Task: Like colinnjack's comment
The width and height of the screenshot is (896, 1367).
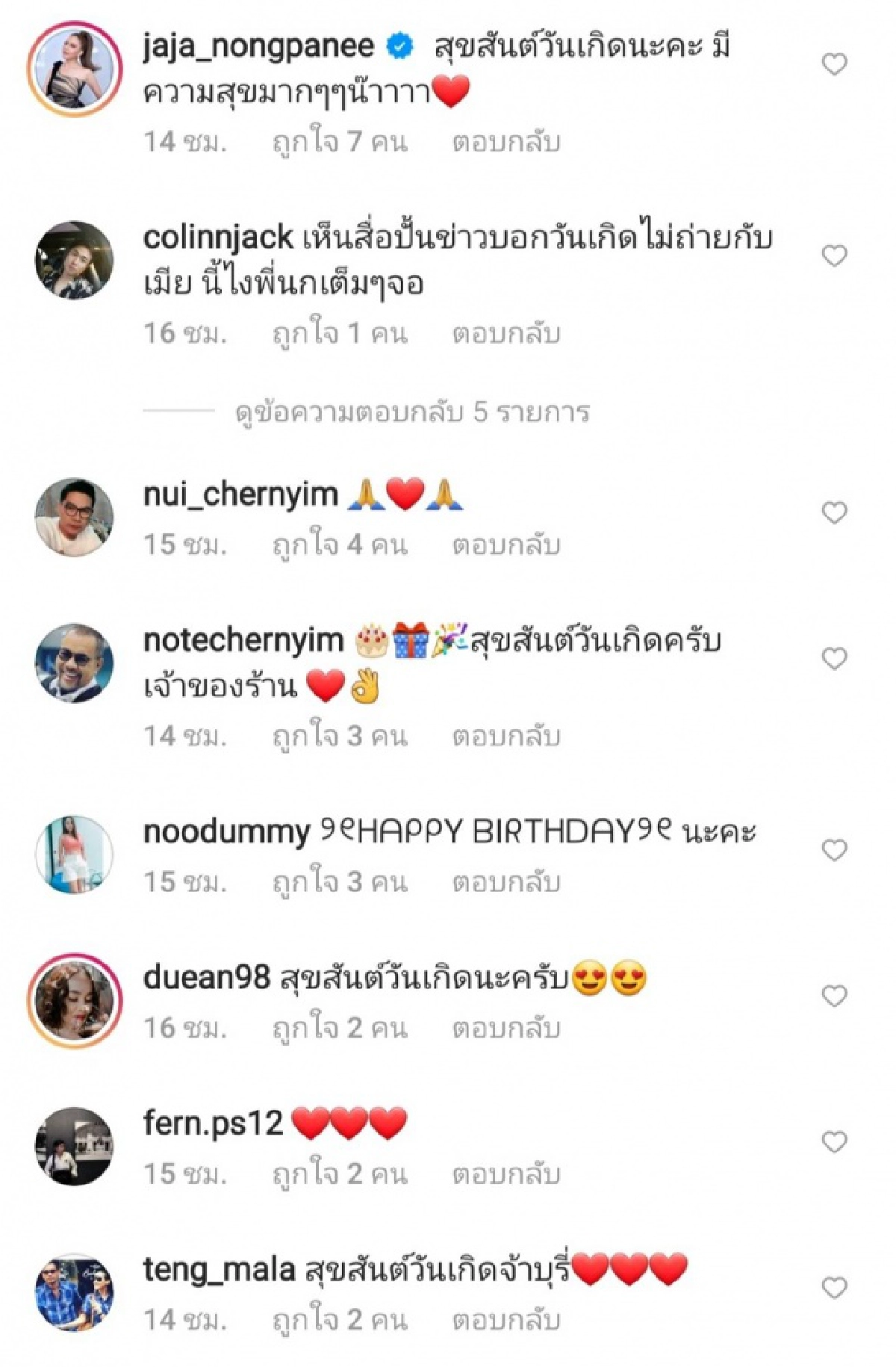Action: [834, 256]
